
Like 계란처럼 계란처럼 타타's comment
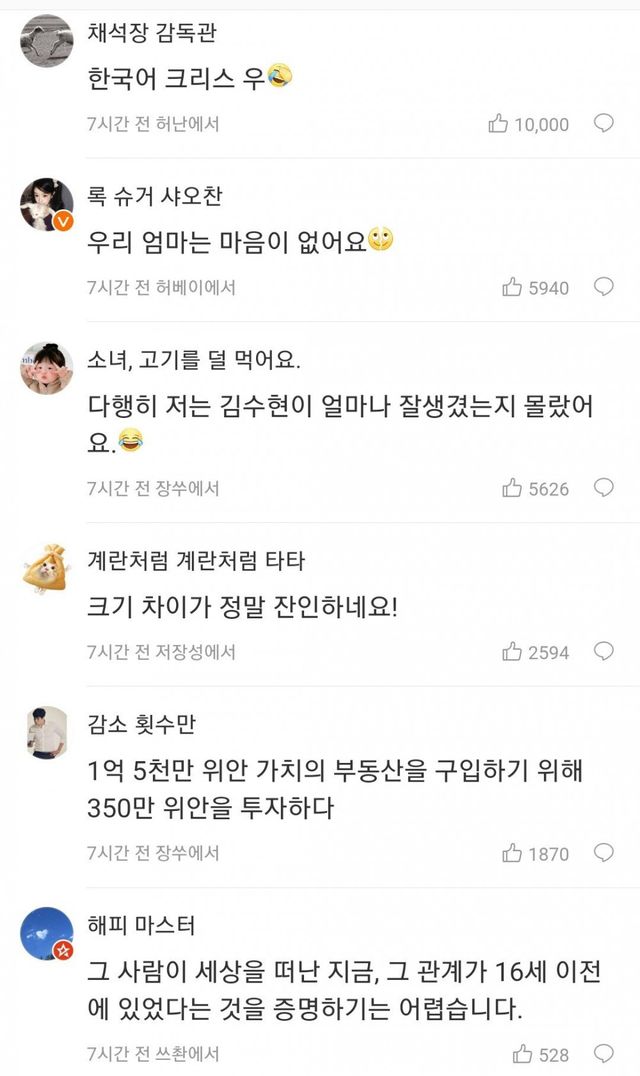pyautogui.click(x=513, y=653)
